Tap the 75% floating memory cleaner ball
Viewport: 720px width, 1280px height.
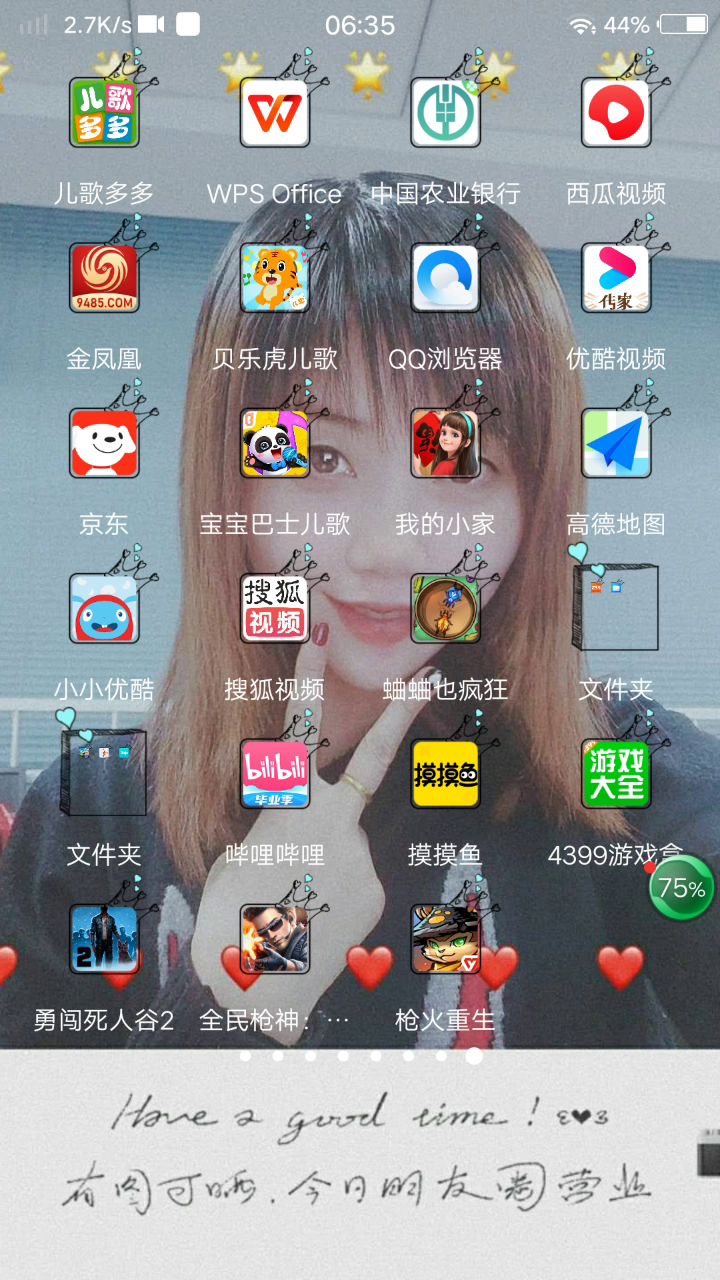pos(682,888)
